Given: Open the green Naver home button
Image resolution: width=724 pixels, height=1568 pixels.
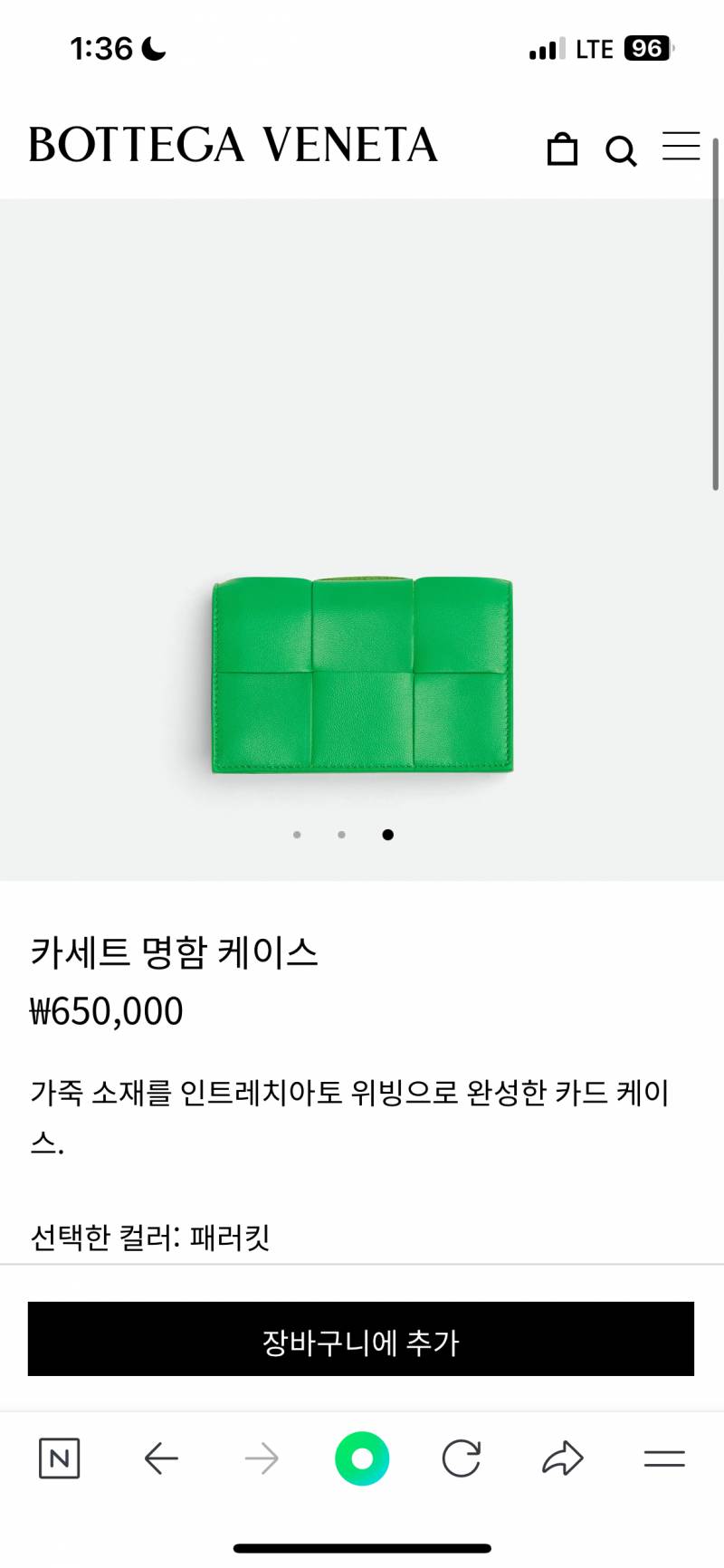Looking at the screenshot, I should pos(362,1458).
